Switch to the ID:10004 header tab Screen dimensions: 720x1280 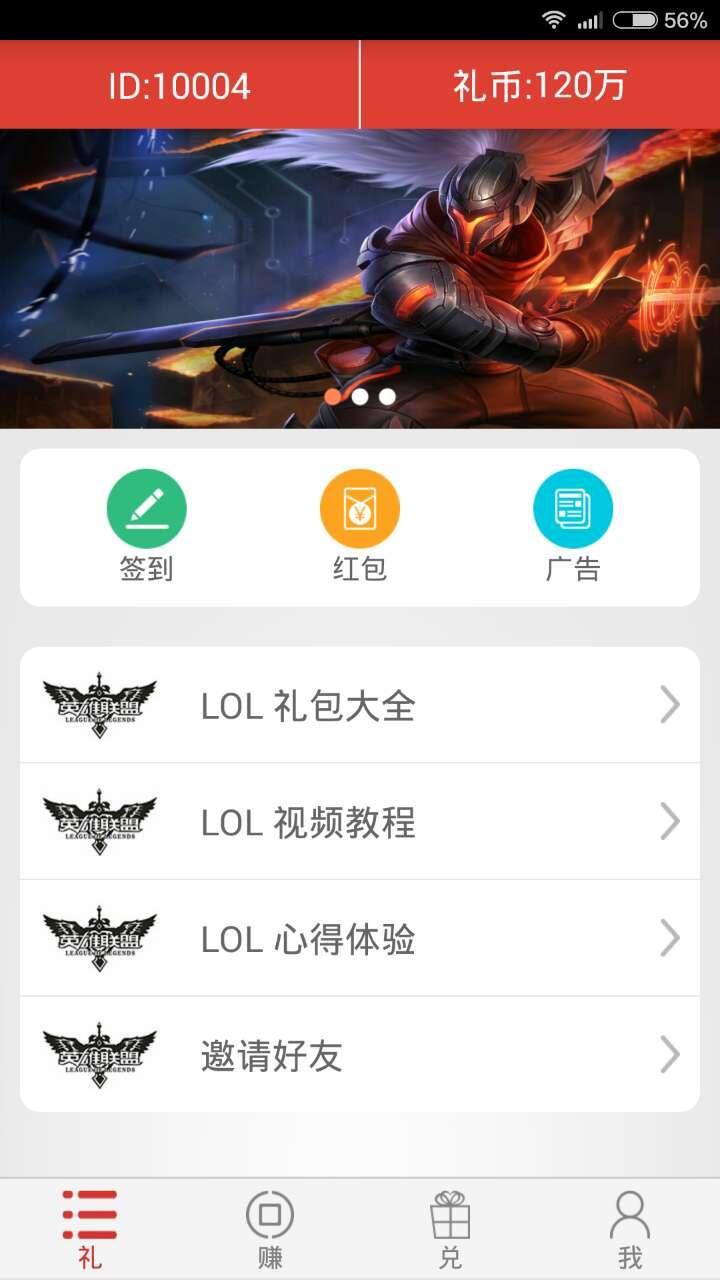(x=180, y=86)
